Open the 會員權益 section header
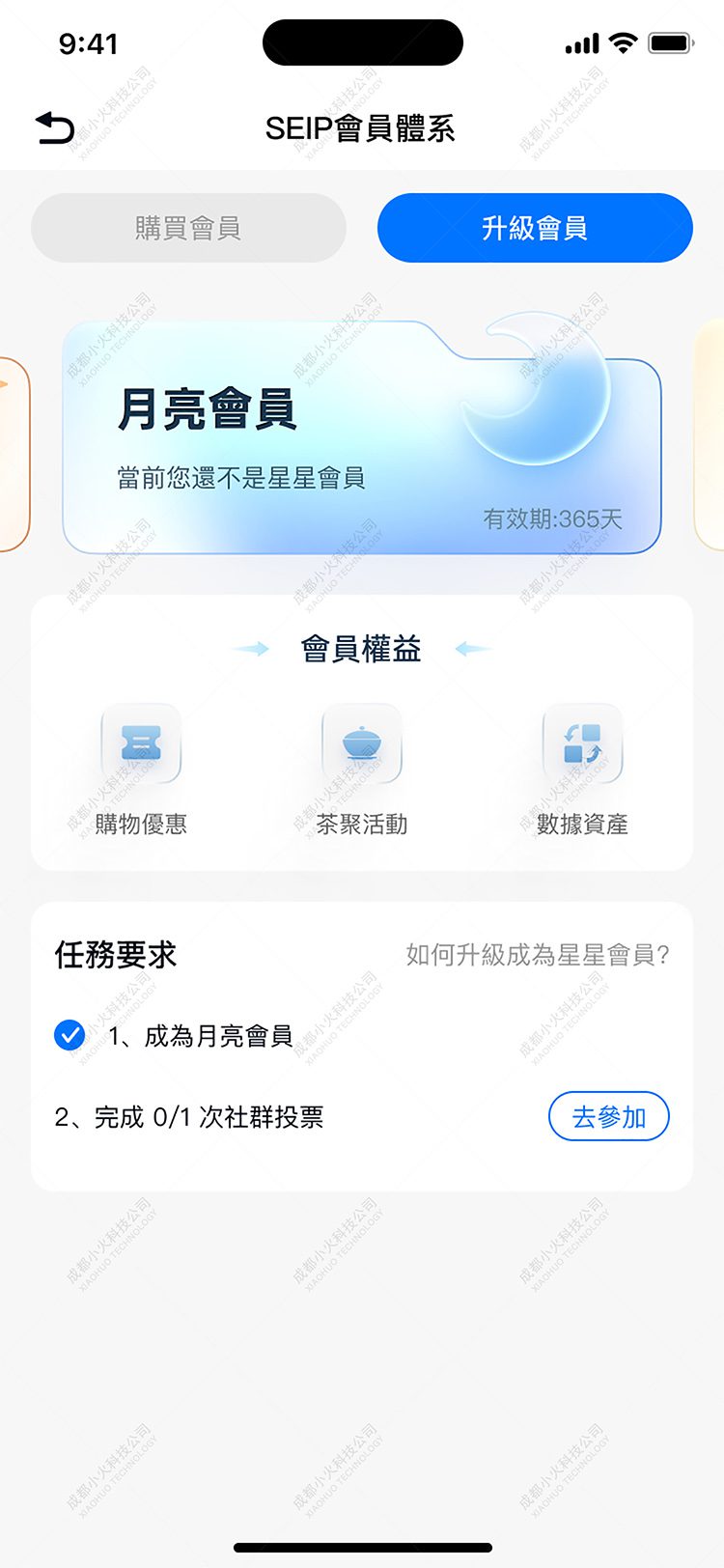 tap(362, 649)
